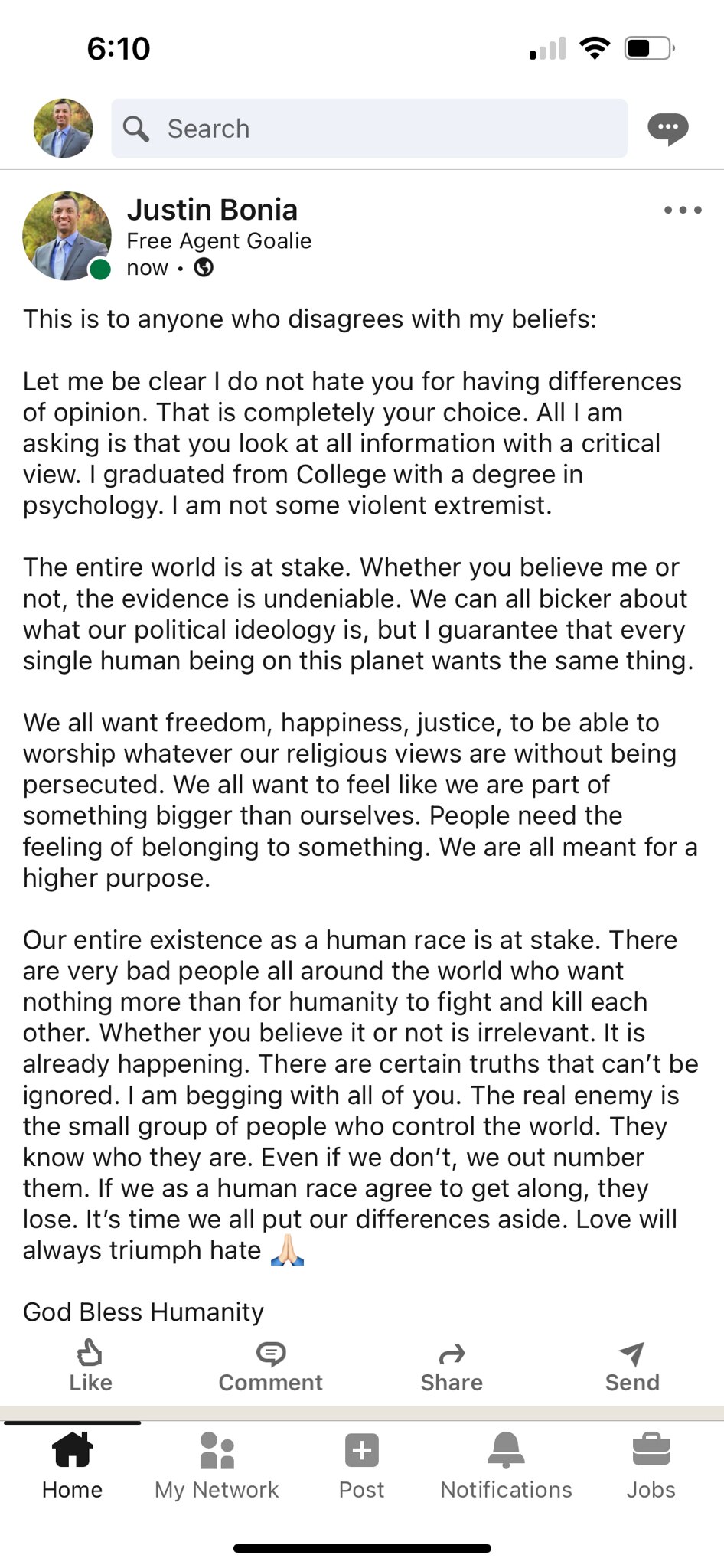Open your profile picture in the top bar
Screen dimensions: 724x1568
click(63, 128)
